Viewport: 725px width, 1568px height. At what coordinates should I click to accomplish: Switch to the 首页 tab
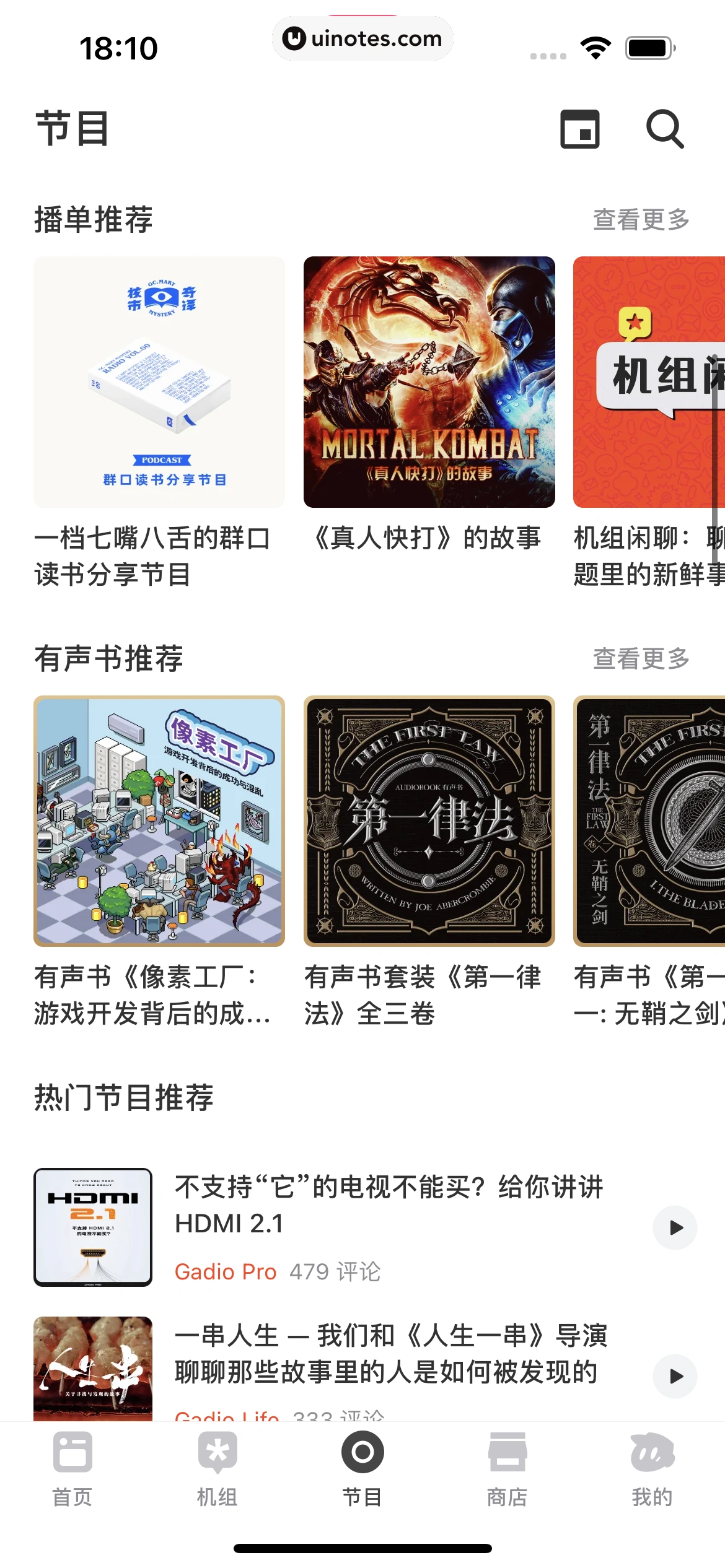[x=72, y=1468]
